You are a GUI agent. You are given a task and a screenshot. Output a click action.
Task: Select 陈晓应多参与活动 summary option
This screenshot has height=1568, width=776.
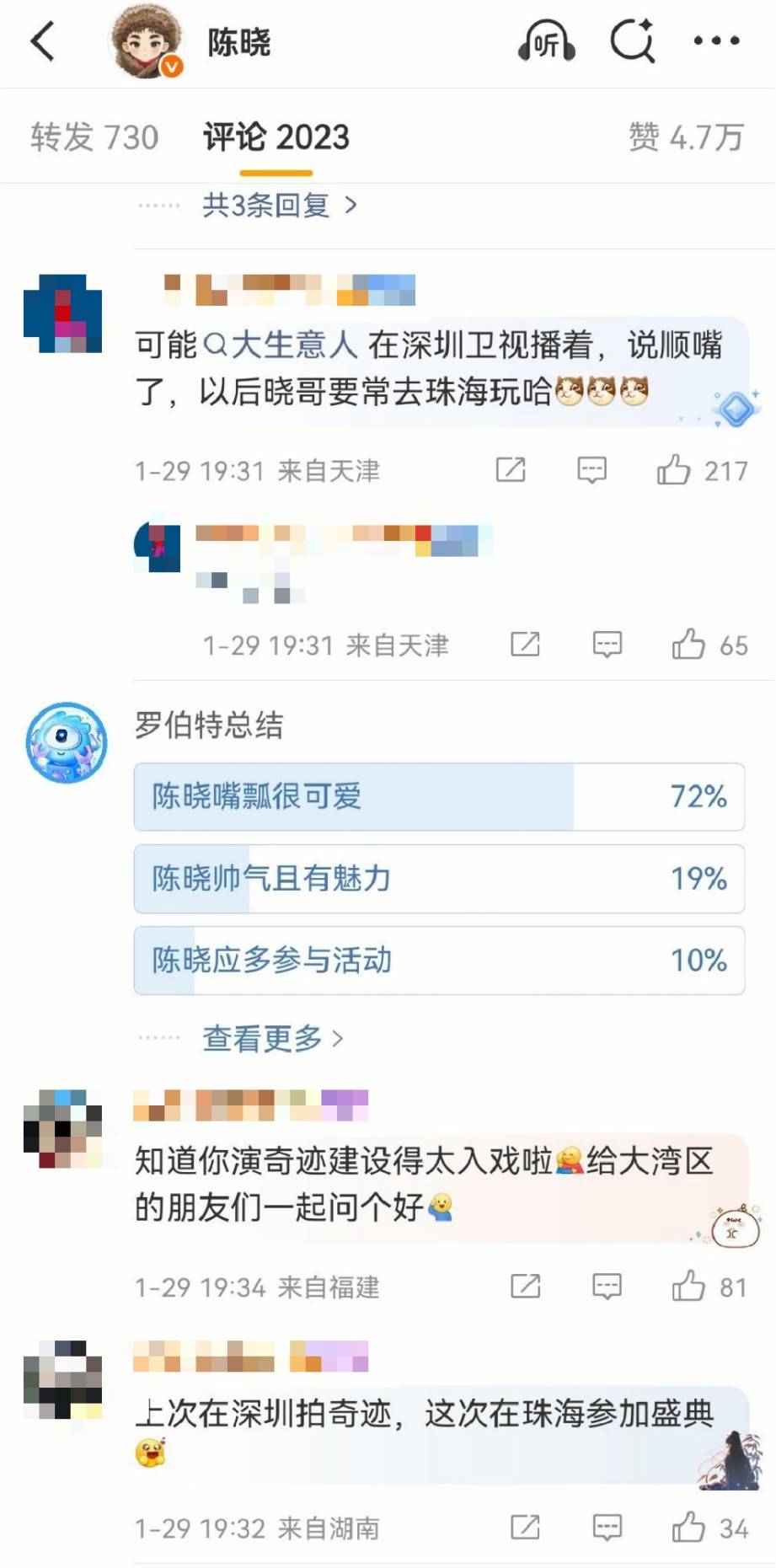(x=438, y=960)
